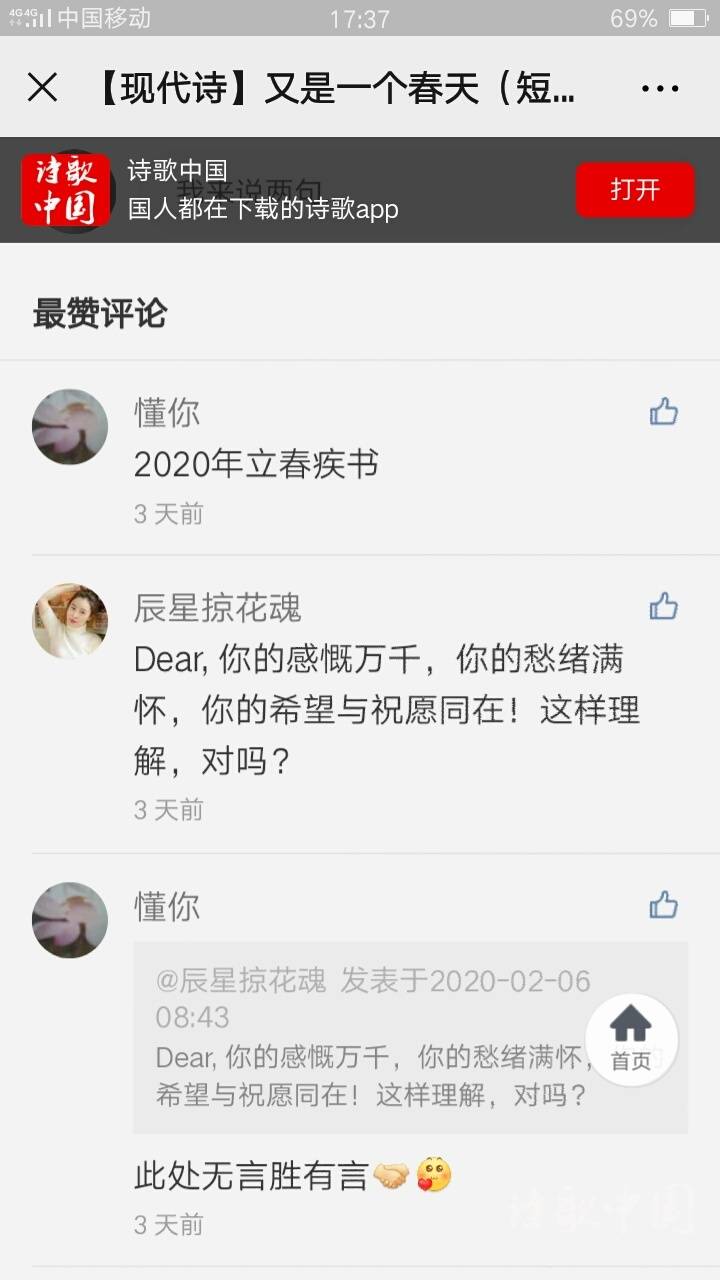Image resolution: width=720 pixels, height=1280 pixels.
Task: Close the article page with X
Action: (x=42, y=88)
